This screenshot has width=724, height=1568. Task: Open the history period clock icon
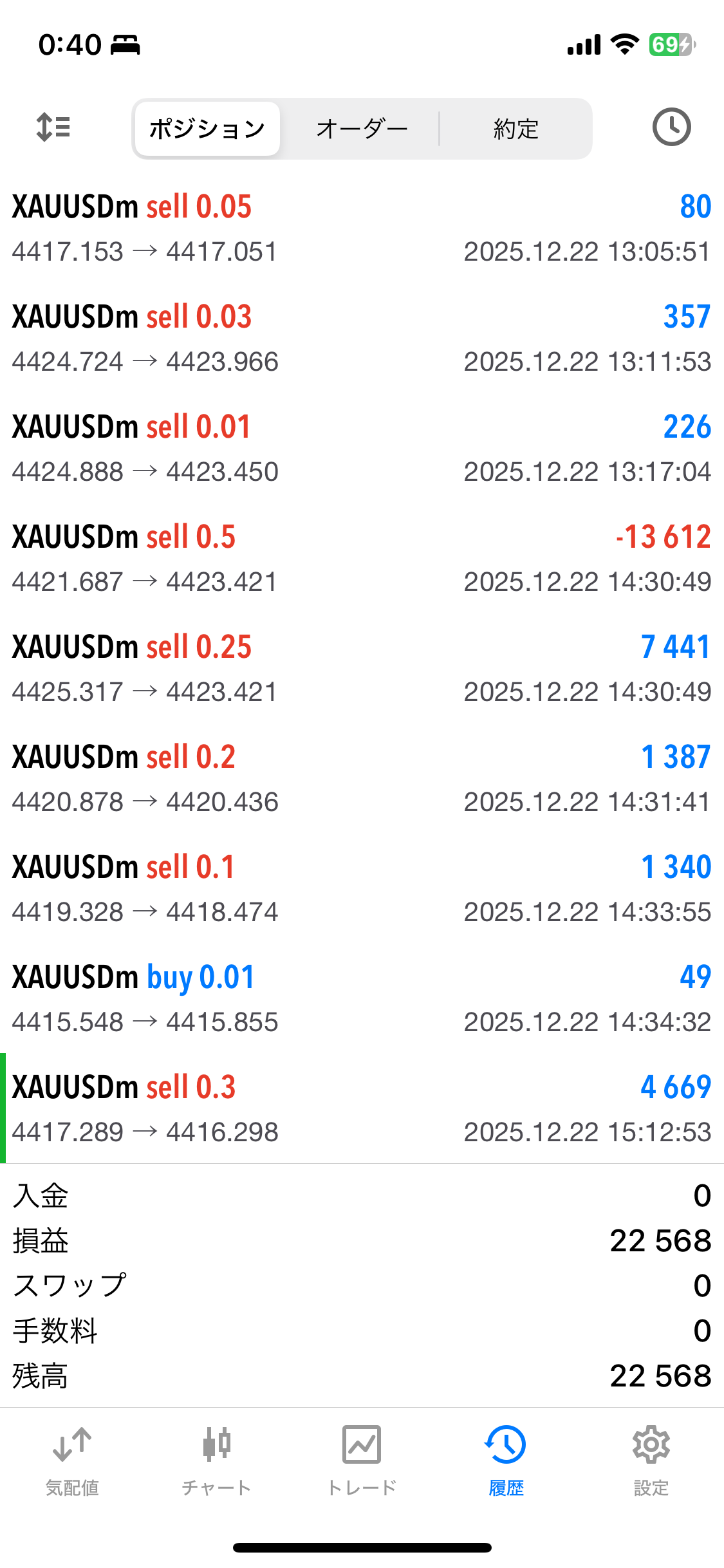tap(671, 127)
